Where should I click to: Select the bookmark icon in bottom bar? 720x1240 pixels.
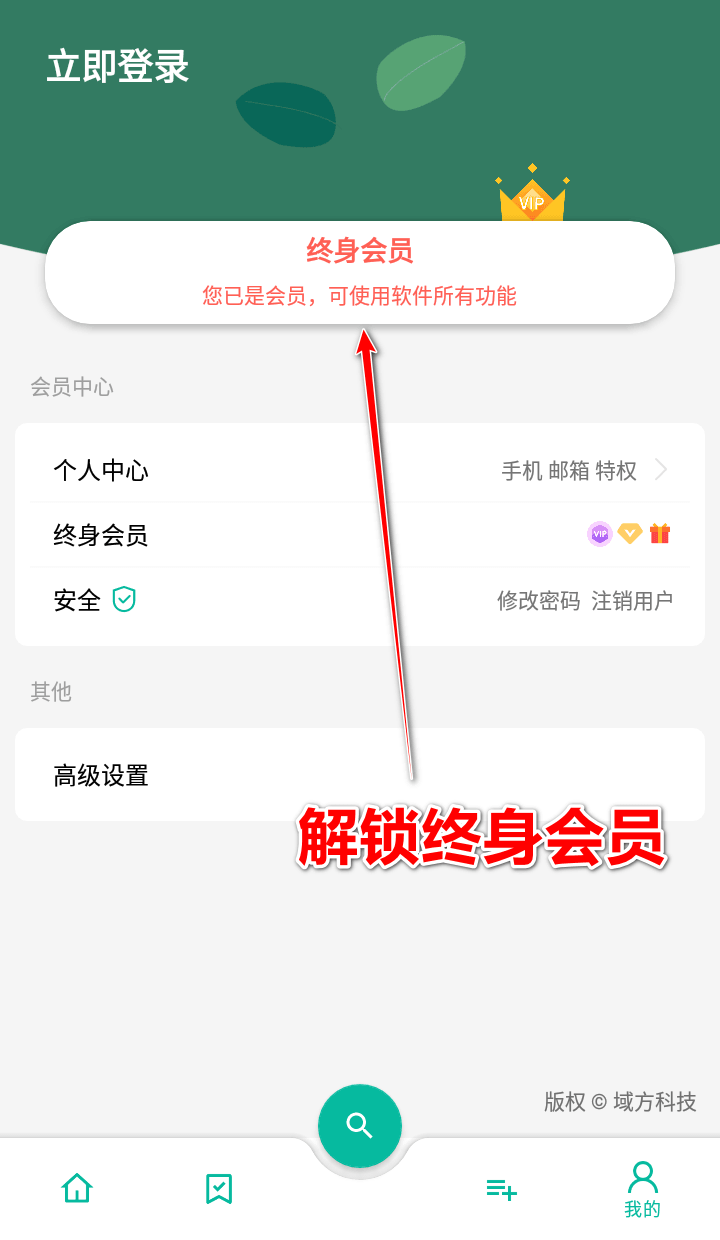pos(219,1186)
